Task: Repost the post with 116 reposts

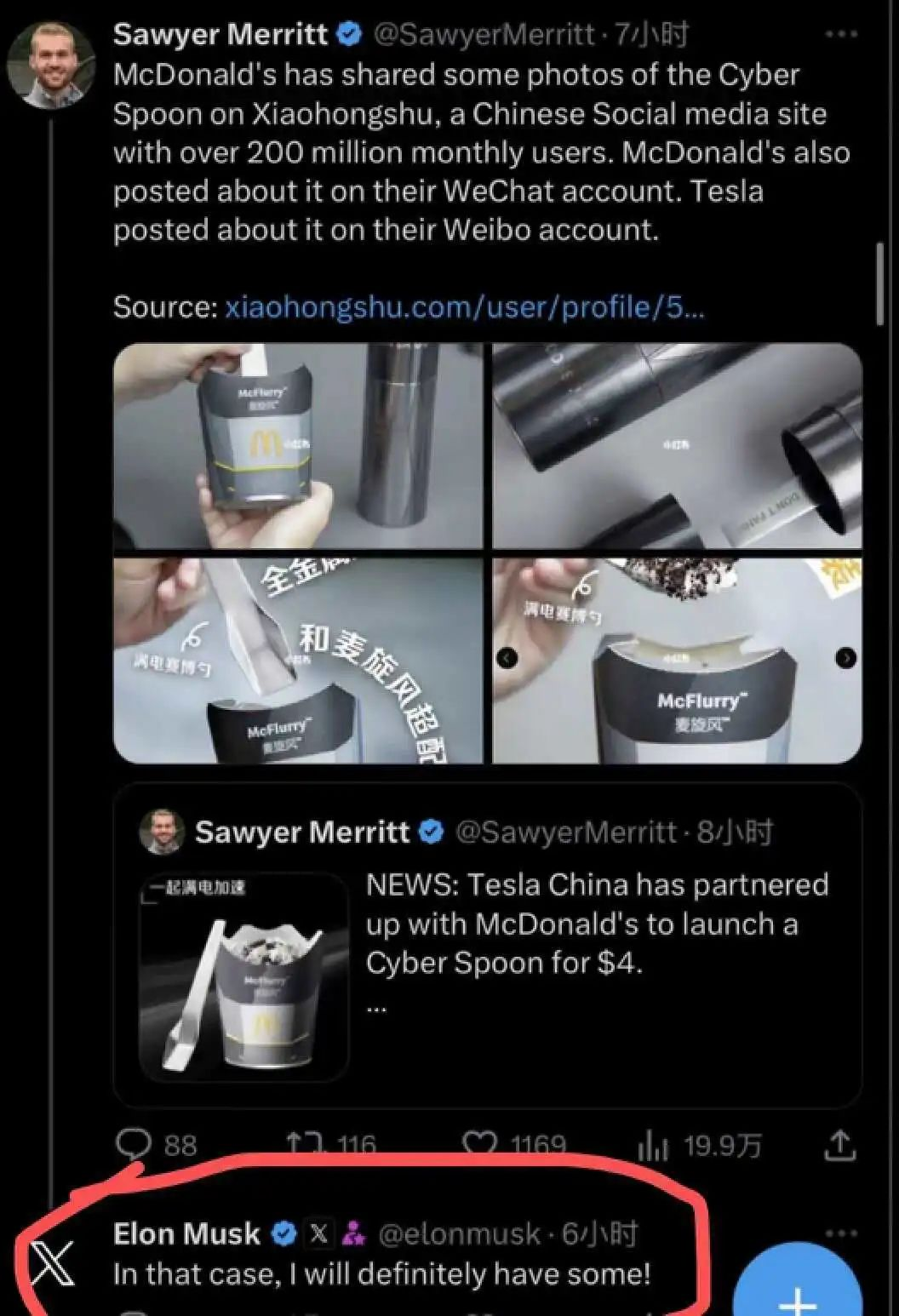Action: click(305, 1145)
